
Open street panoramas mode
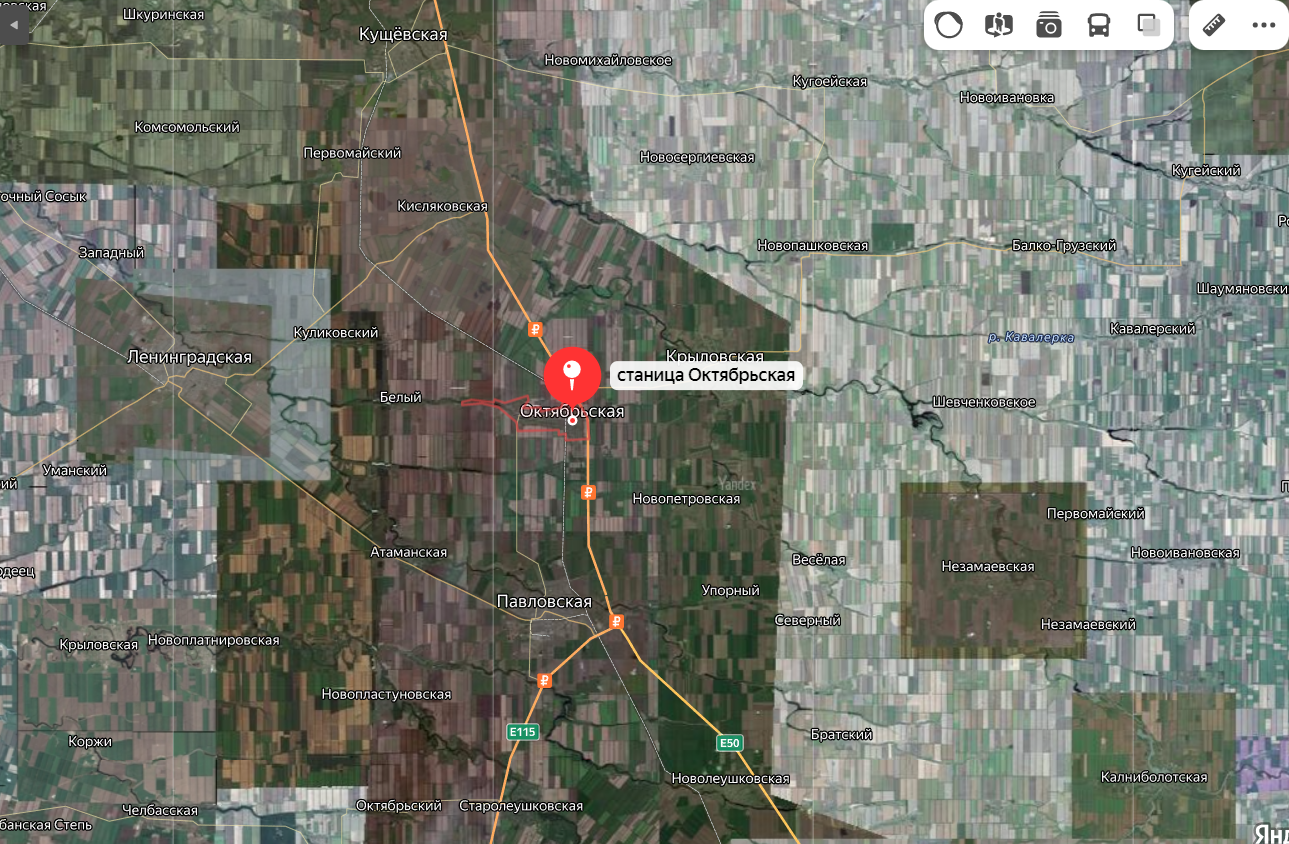(x=999, y=25)
